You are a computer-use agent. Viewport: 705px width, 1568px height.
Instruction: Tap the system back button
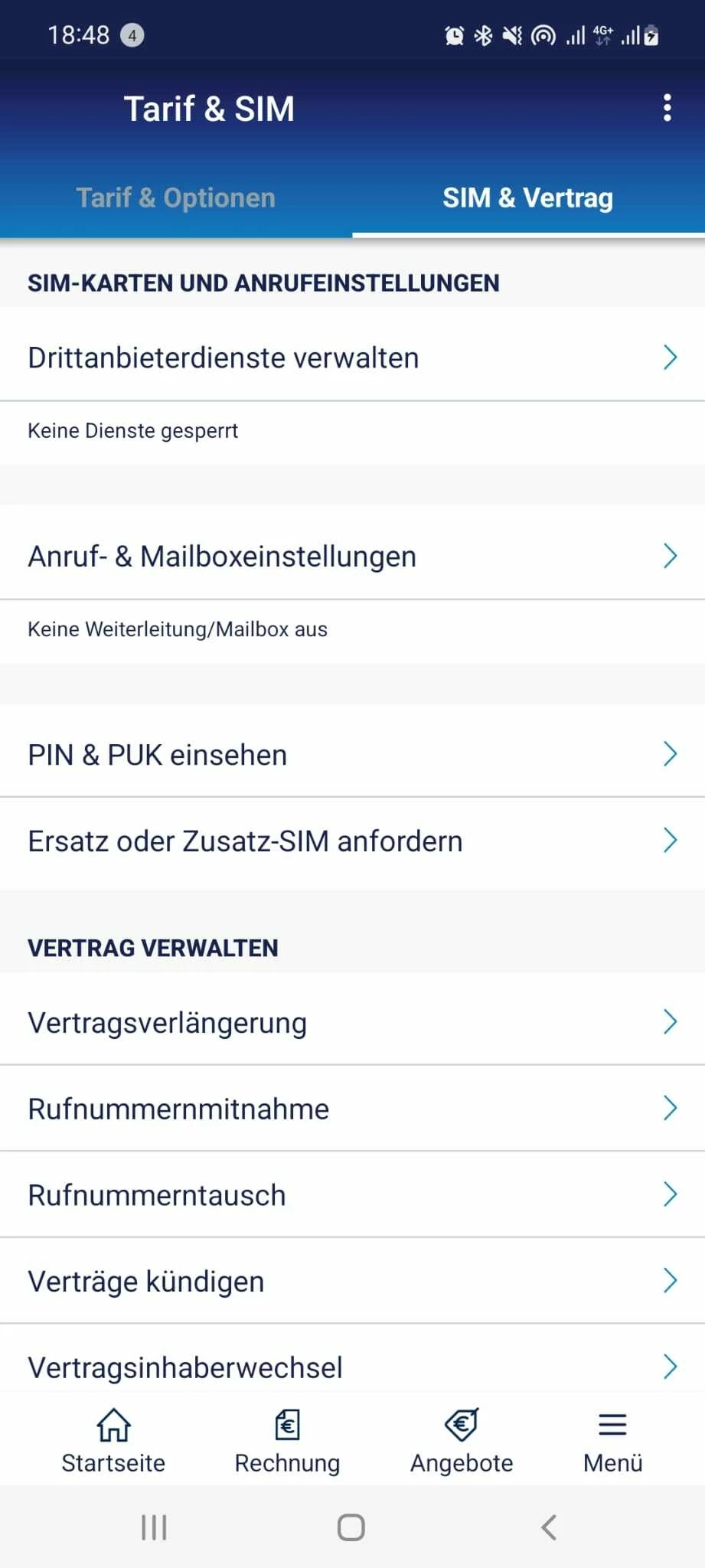549,1527
